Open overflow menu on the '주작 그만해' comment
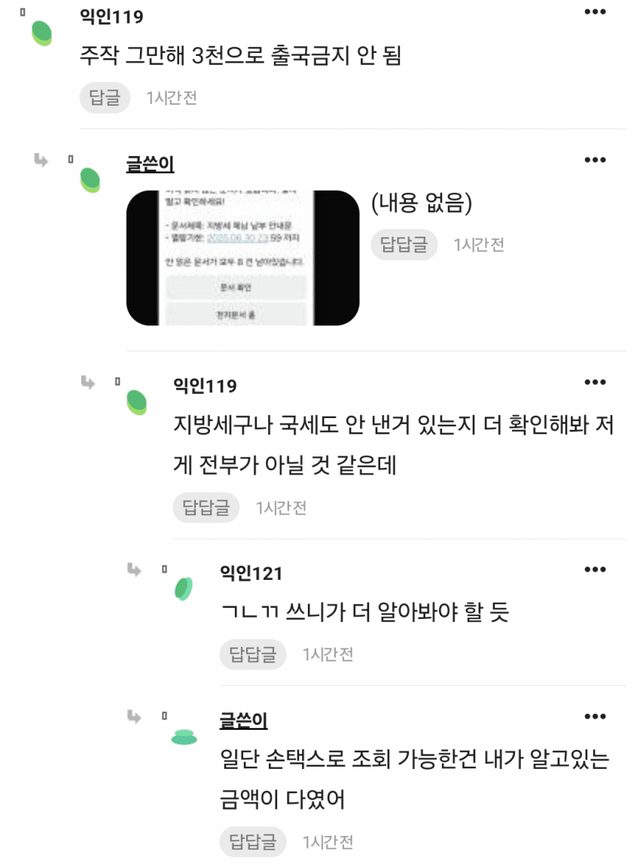Image resolution: width=640 pixels, height=864 pixels. click(x=595, y=13)
